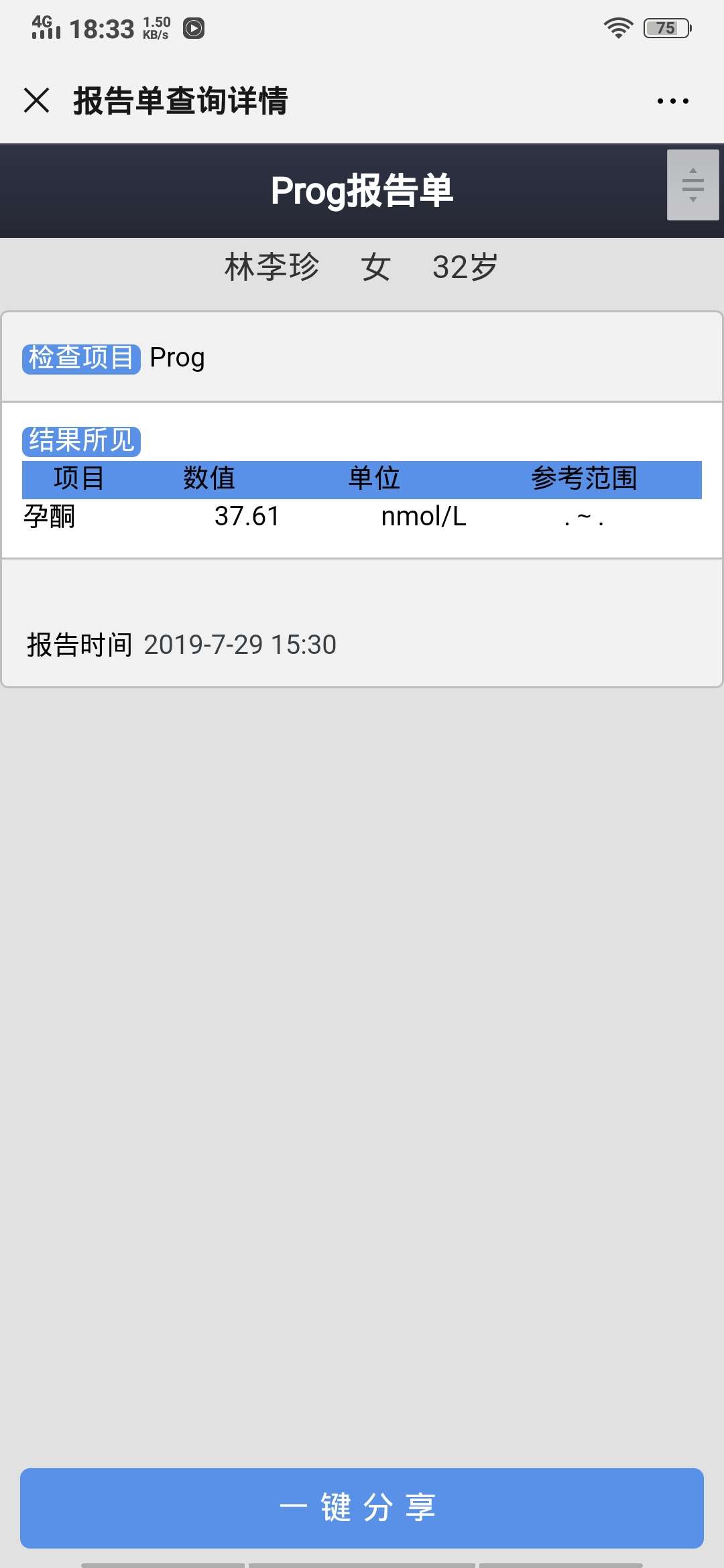Tap the Wi-Fi icon in the status bar

click(617, 27)
